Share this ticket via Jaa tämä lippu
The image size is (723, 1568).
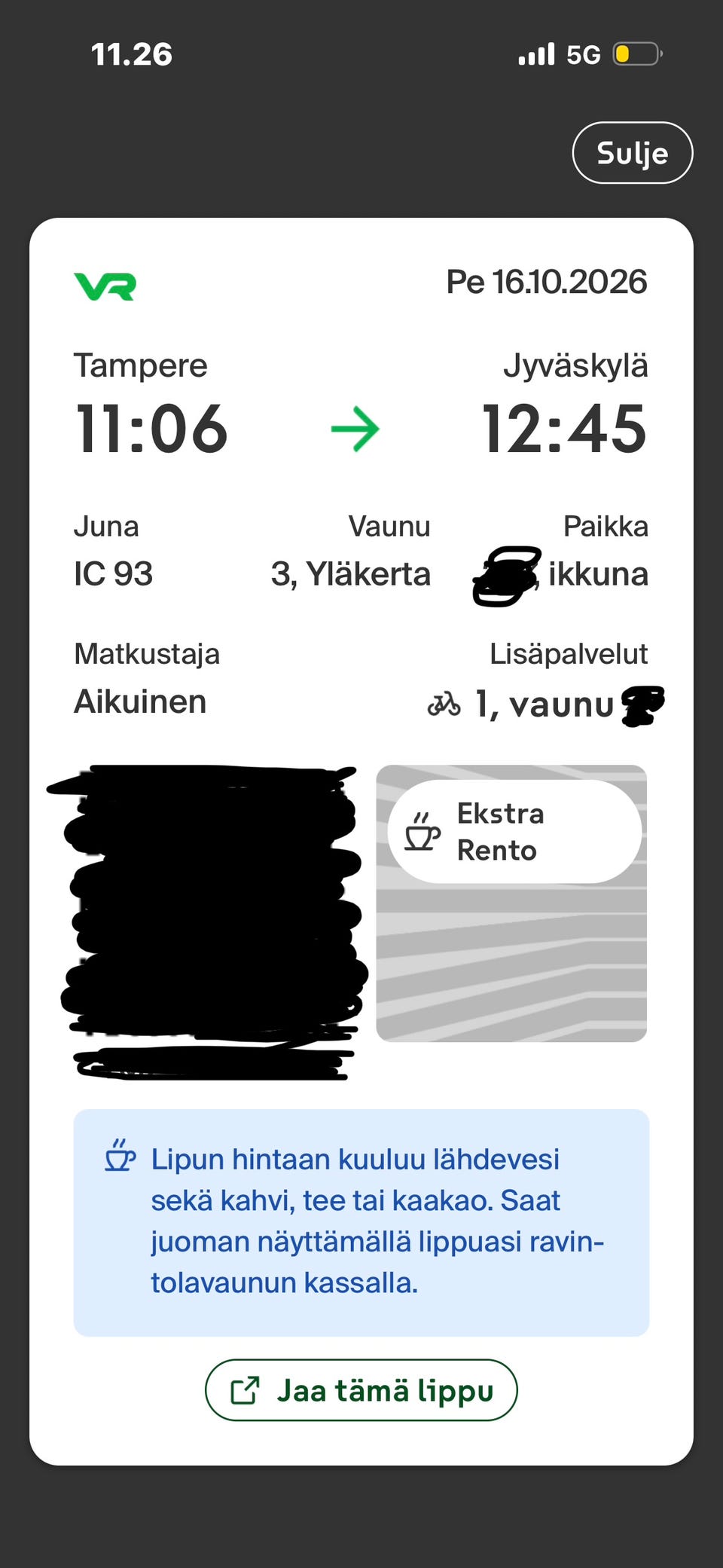tap(361, 1390)
